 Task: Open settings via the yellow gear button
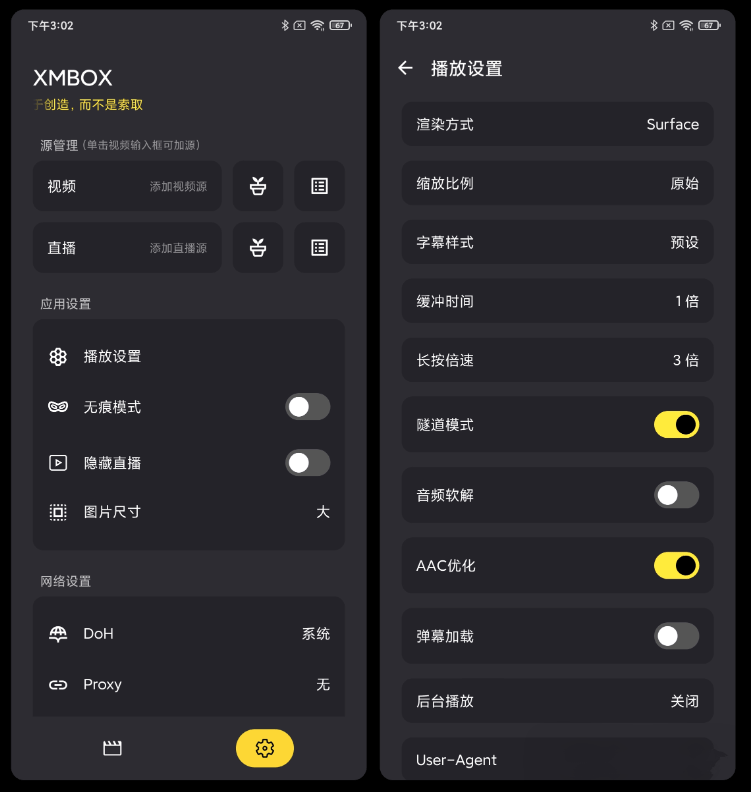tap(264, 747)
